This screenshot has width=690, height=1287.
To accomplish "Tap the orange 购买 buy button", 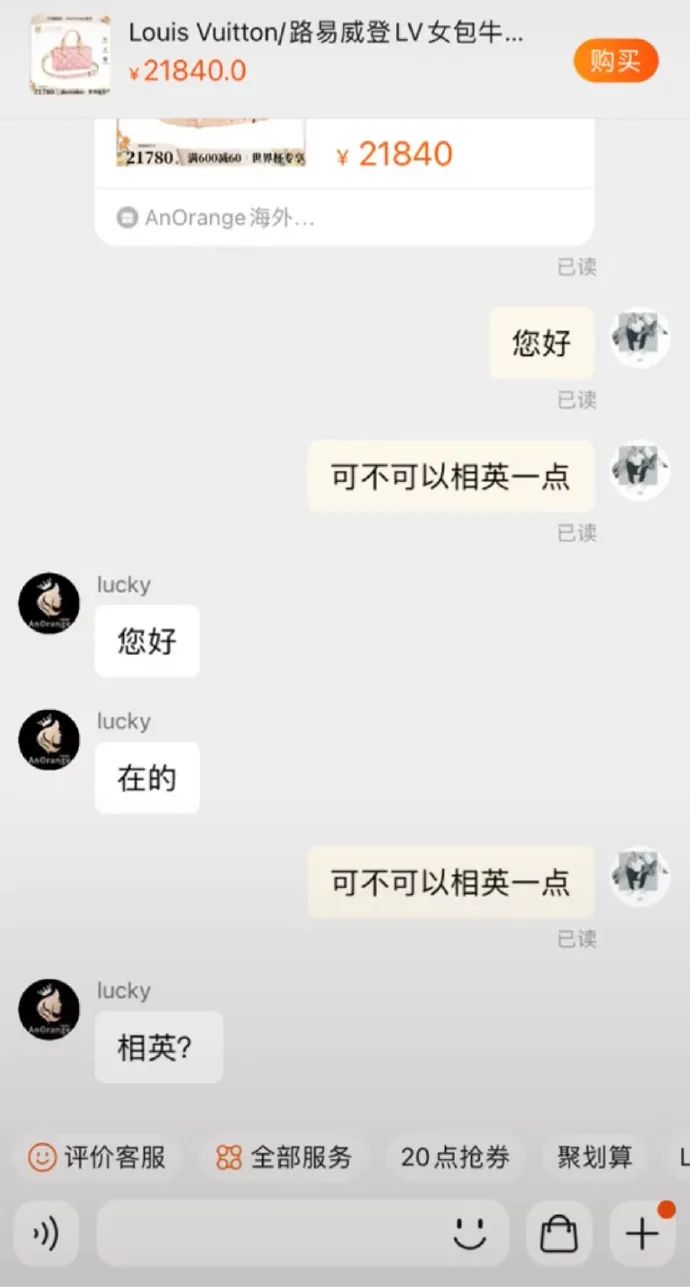I will [x=615, y=61].
